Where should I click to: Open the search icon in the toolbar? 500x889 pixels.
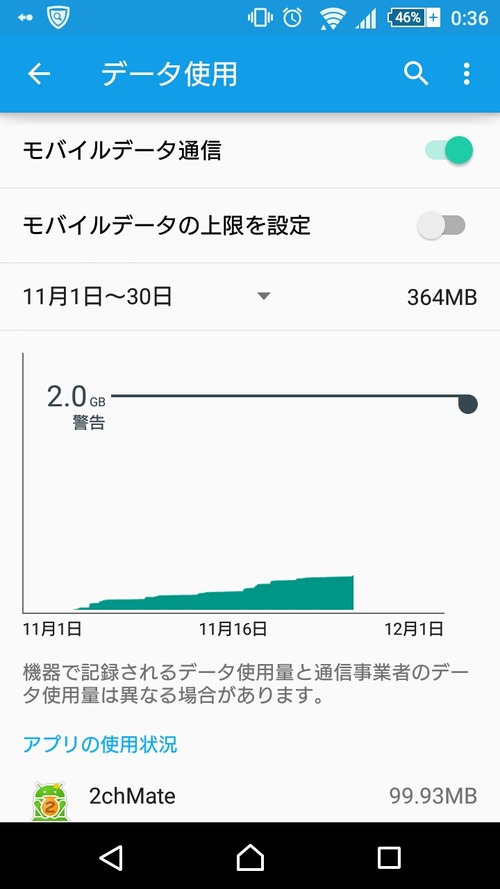click(416, 74)
